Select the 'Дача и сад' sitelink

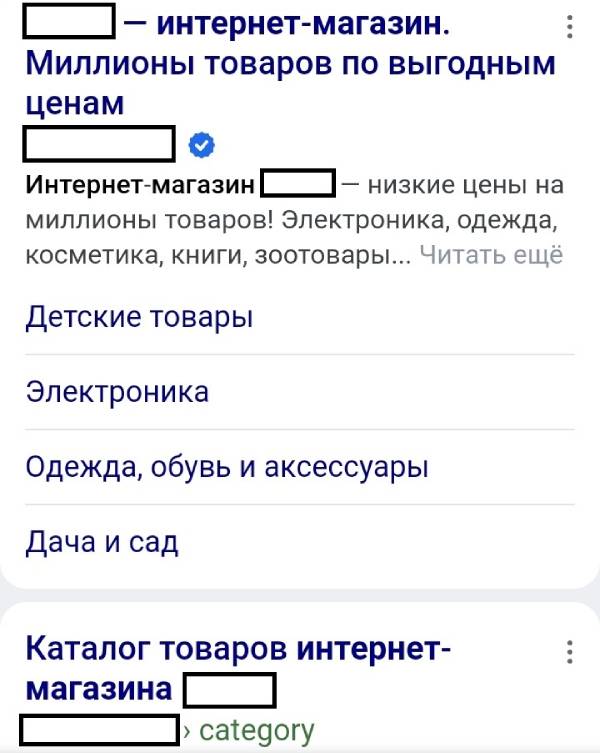point(102,543)
